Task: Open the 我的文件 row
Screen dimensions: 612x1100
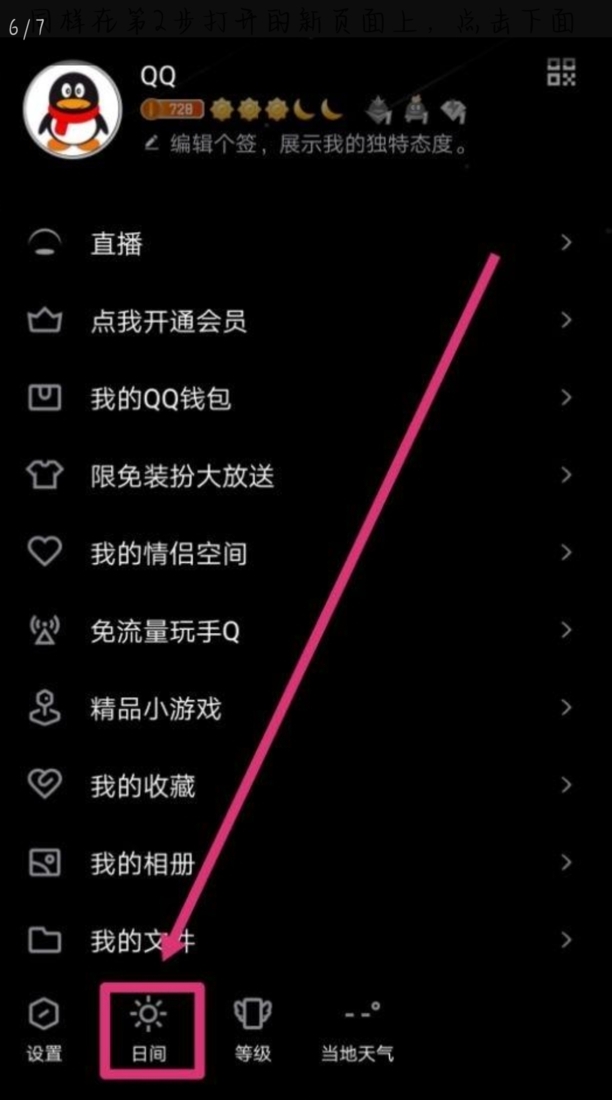Action: 300,940
